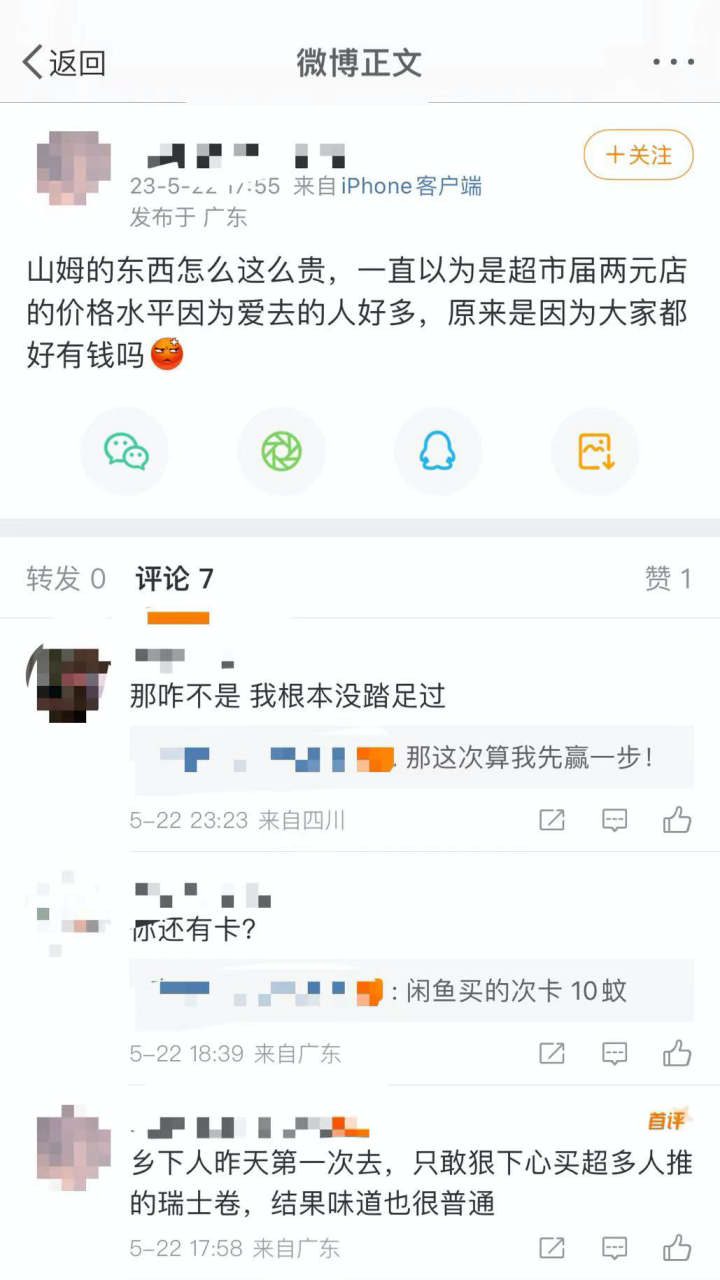Switch to the 转发 tab
This screenshot has height=1280, width=720.
(x=66, y=578)
